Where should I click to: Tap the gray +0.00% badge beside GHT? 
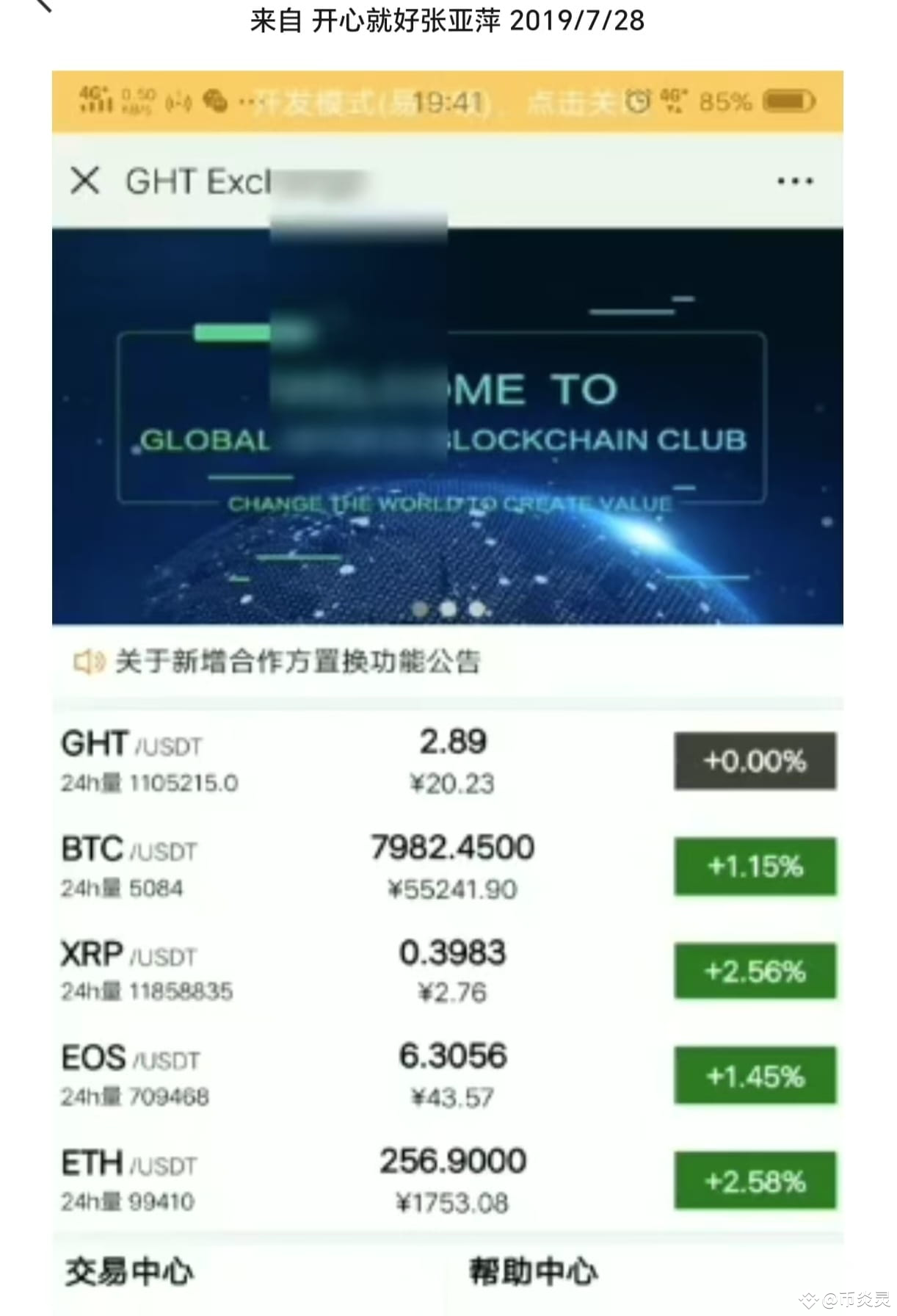[x=755, y=762]
